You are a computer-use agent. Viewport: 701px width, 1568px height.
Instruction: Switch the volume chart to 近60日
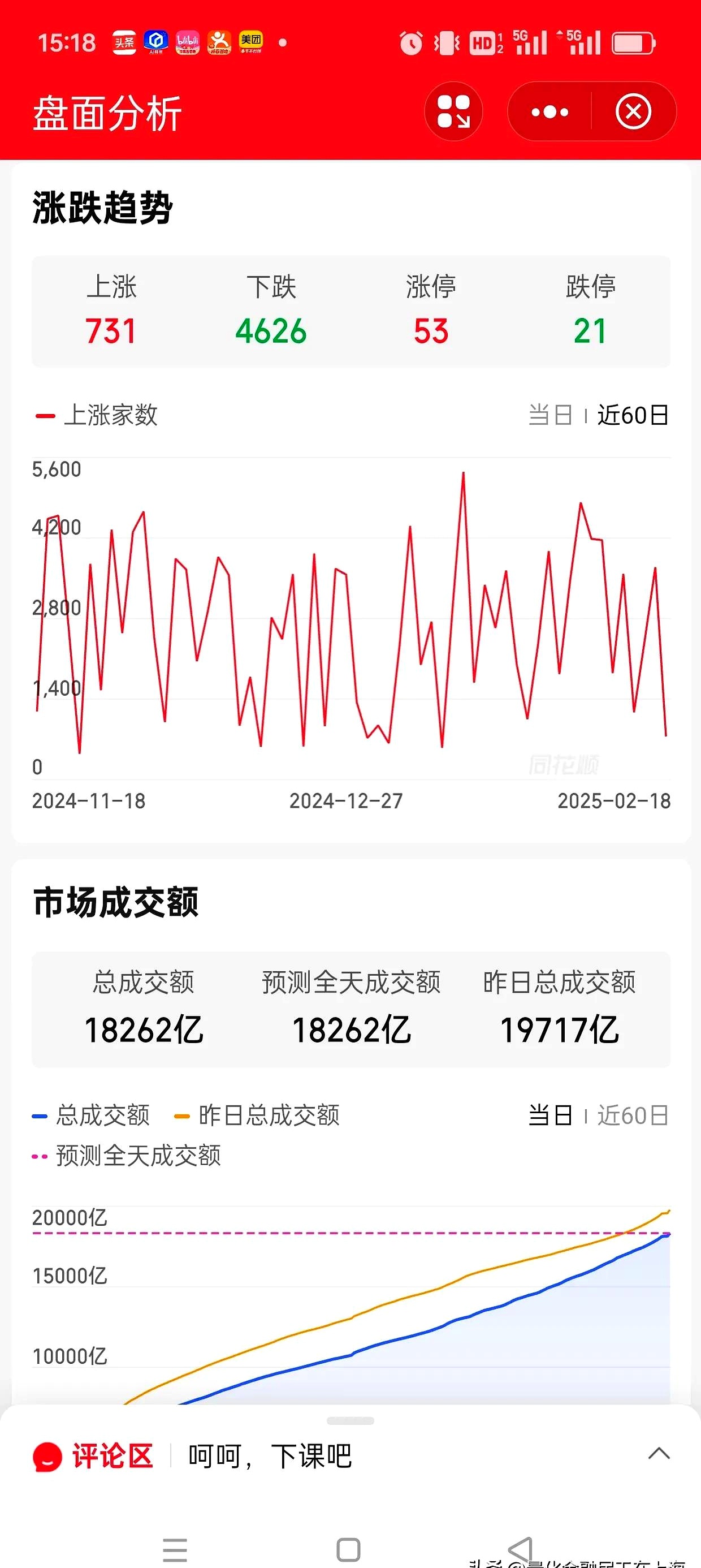[x=633, y=1117]
